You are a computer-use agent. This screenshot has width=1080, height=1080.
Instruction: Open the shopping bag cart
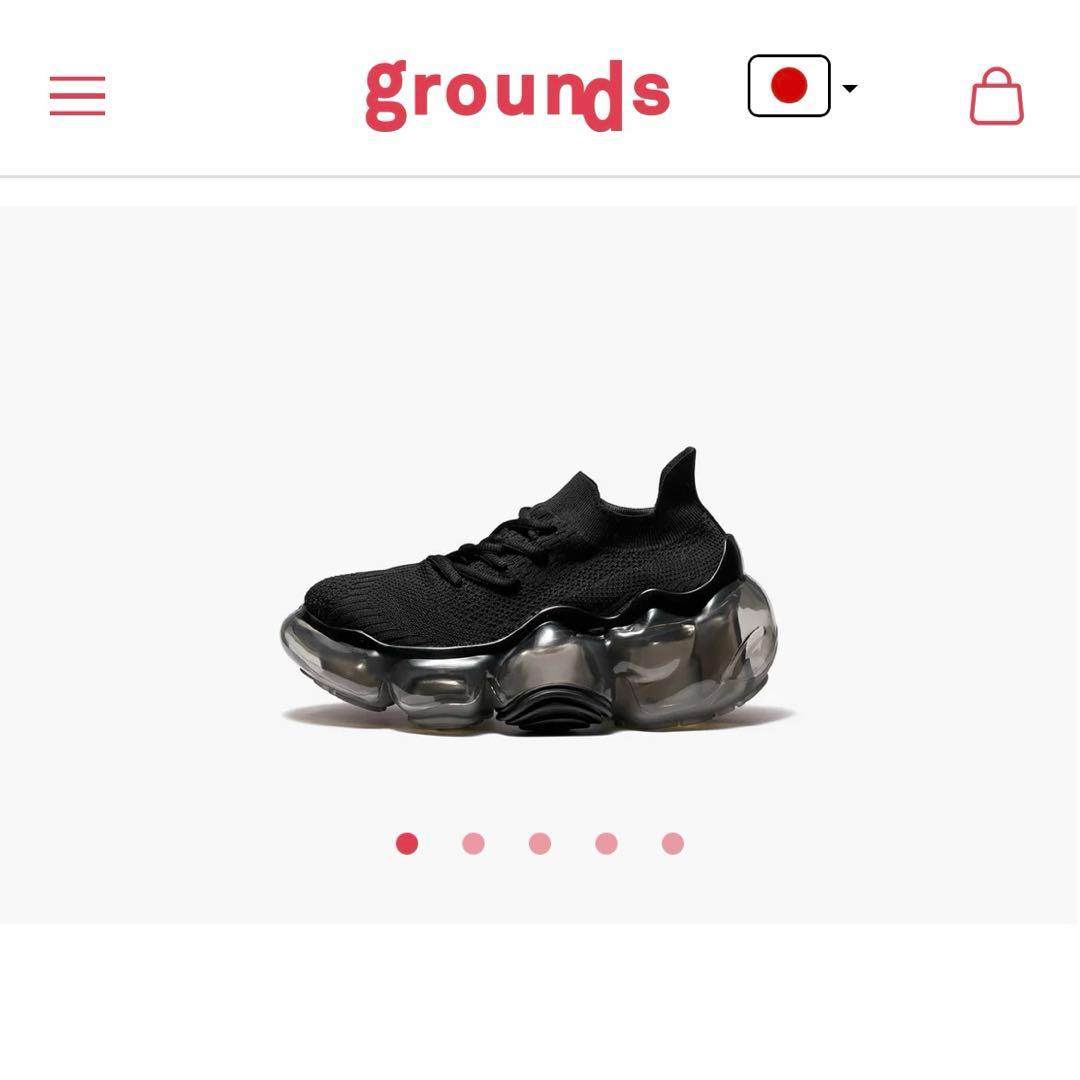(x=996, y=97)
